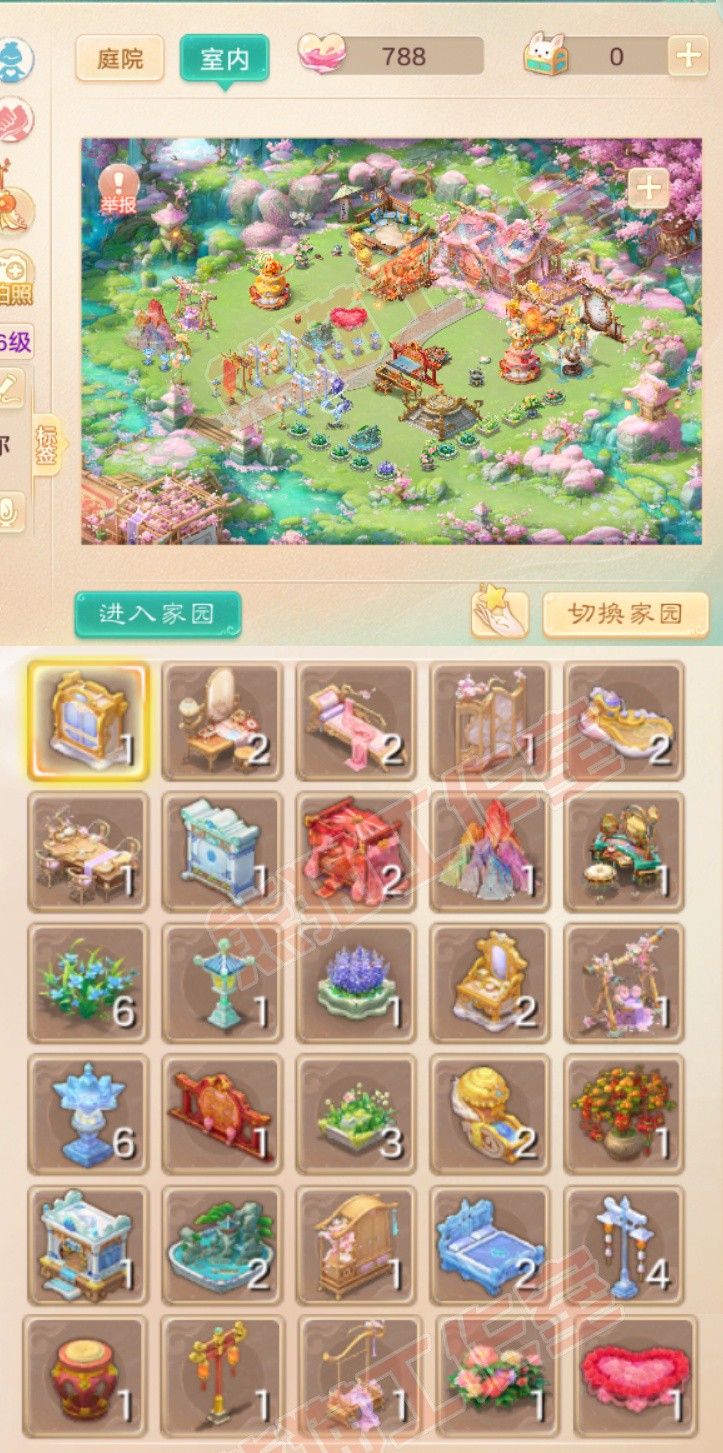Enter the home with 进入家园
Screen dimensions: 723x1453
tap(158, 614)
